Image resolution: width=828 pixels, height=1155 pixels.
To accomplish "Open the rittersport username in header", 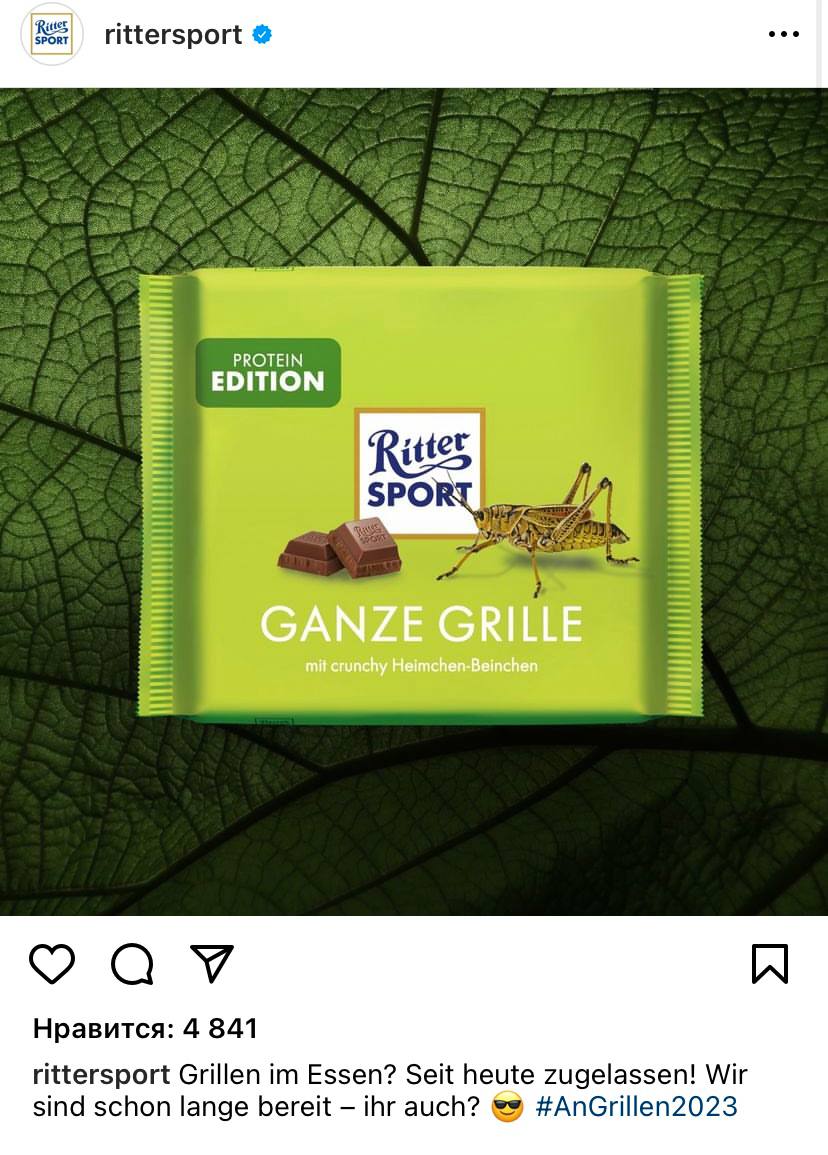I will pyautogui.click(x=173, y=35).
